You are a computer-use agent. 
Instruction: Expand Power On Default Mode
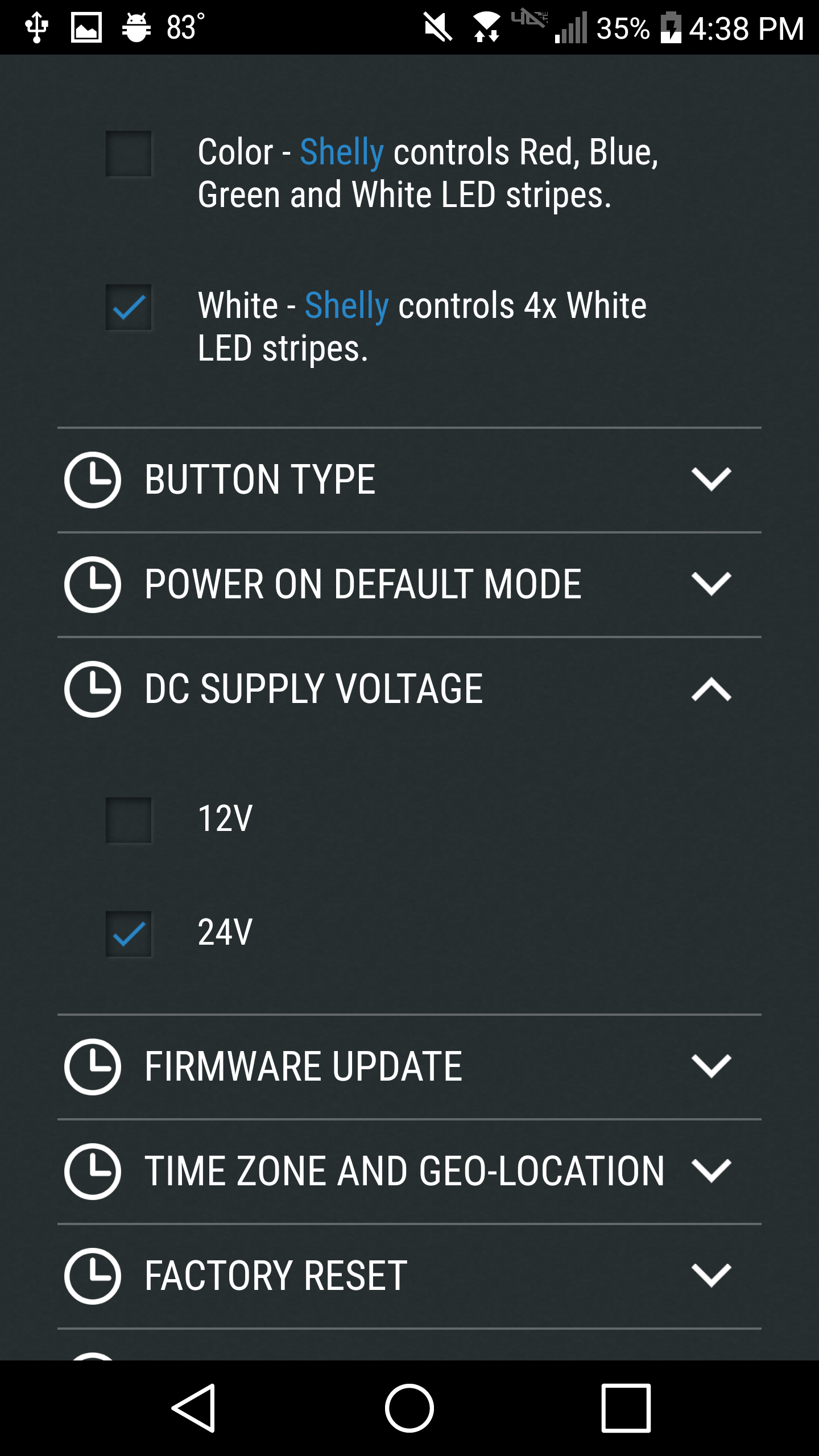pyautogui.click(x=409, y=584)
